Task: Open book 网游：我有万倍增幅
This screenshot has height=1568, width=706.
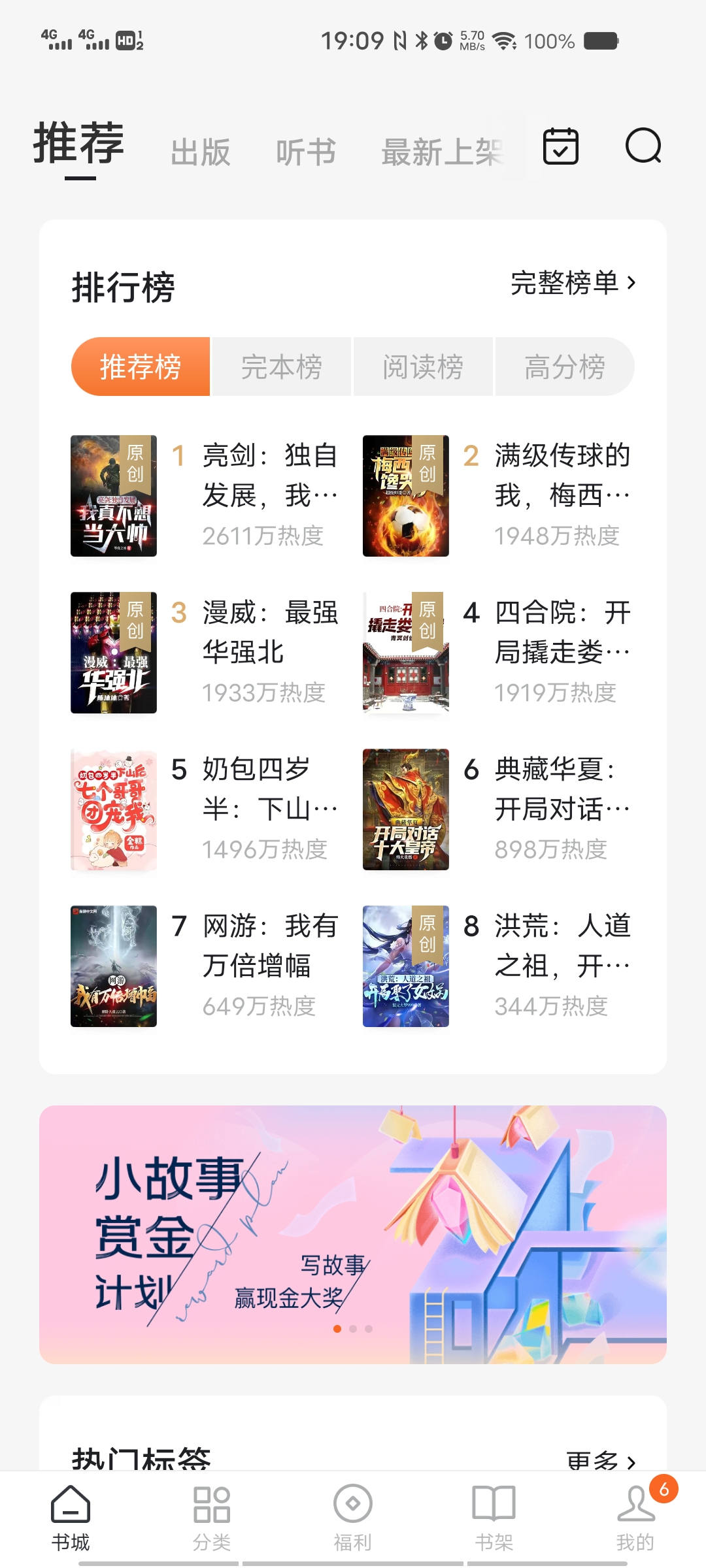Action: [269, 945]
